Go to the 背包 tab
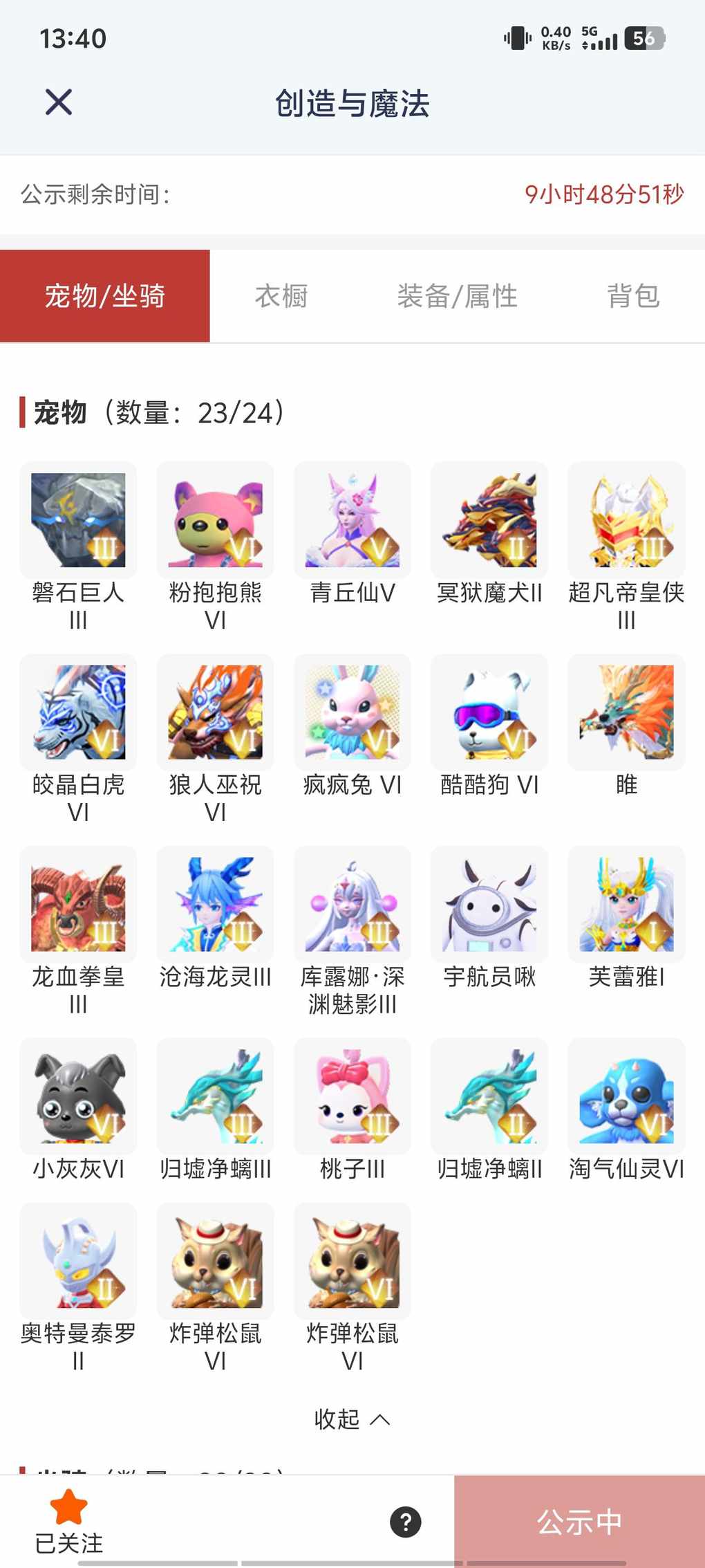This screenshot has height=1568, width=705. [633, 296]
